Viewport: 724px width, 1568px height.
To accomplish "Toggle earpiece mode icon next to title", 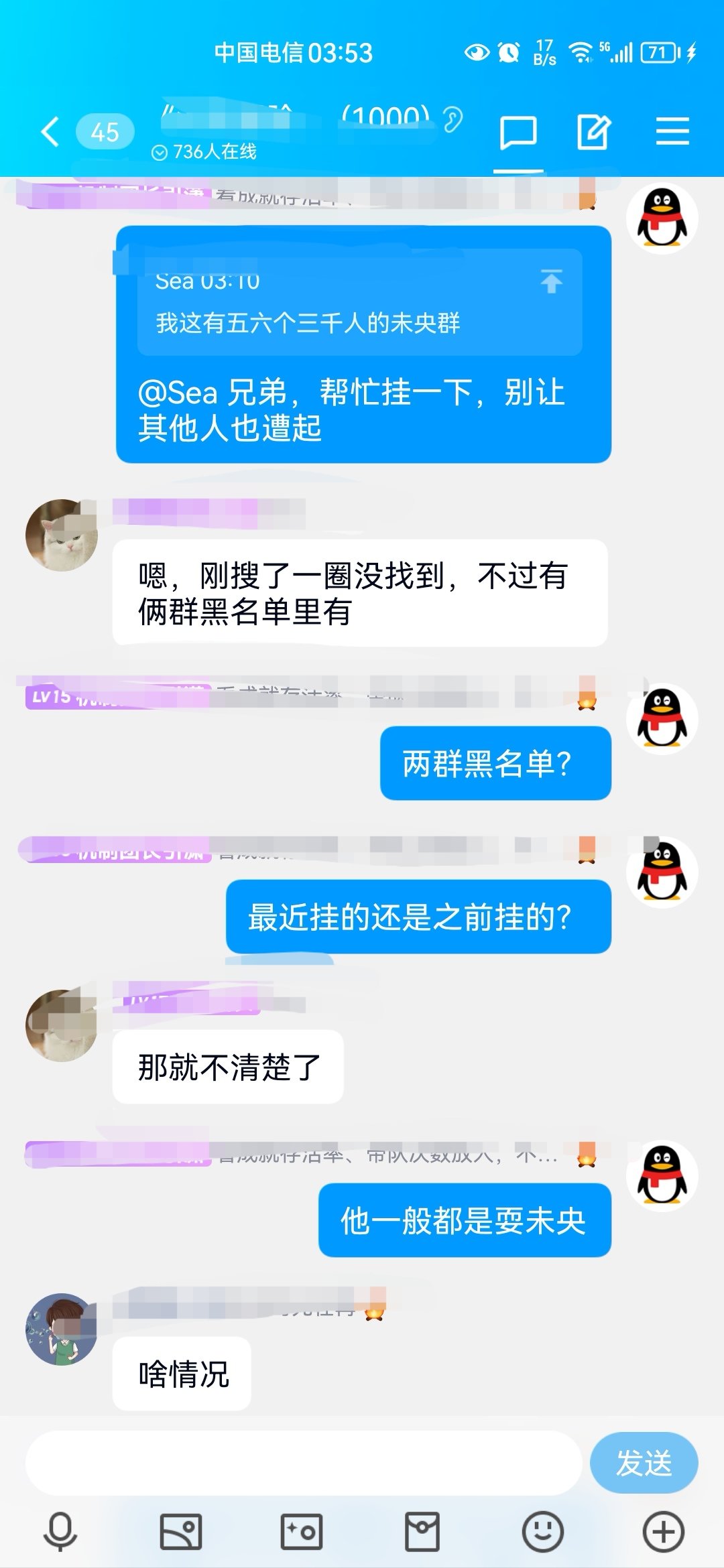I will click(453, 119).
